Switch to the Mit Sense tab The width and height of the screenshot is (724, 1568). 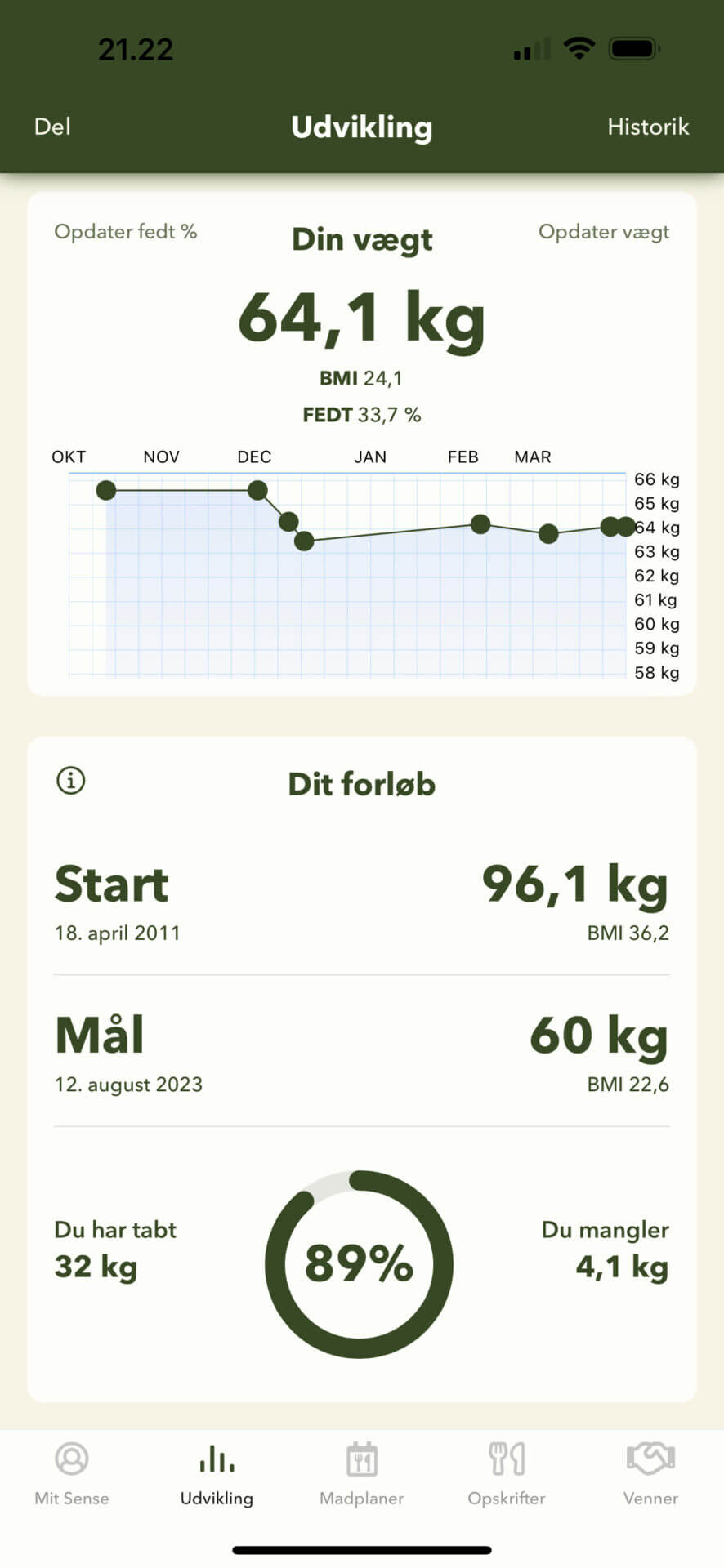pyautogui.click(x=72, y=1474)
